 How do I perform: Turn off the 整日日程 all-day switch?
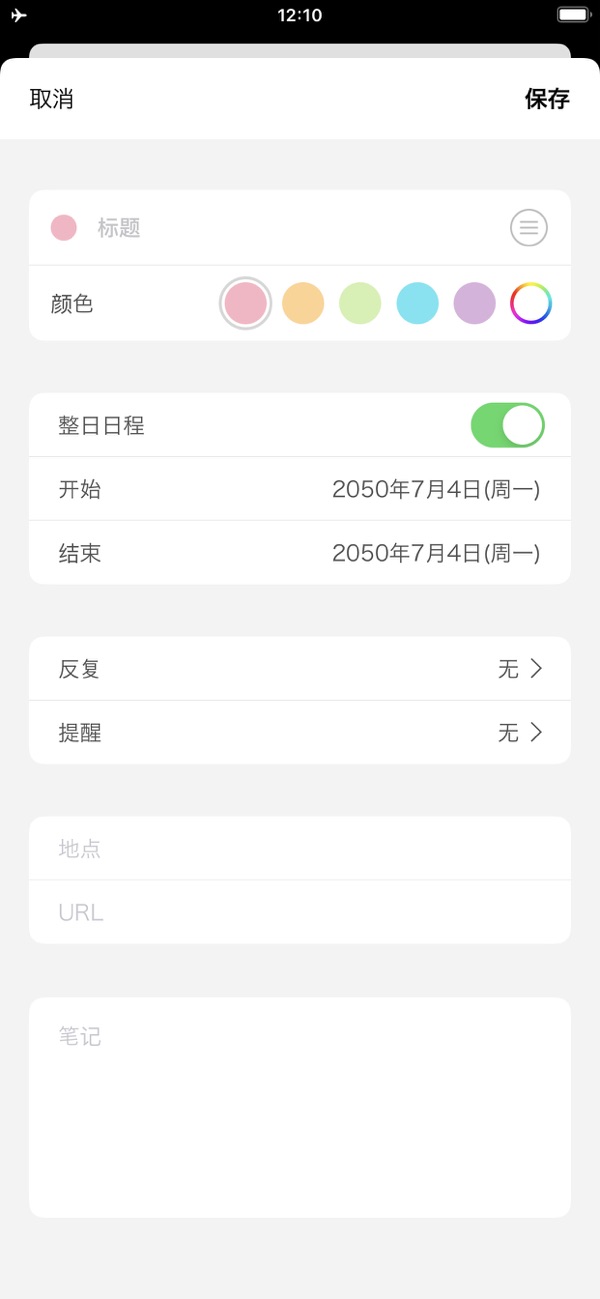click(508, 425)
